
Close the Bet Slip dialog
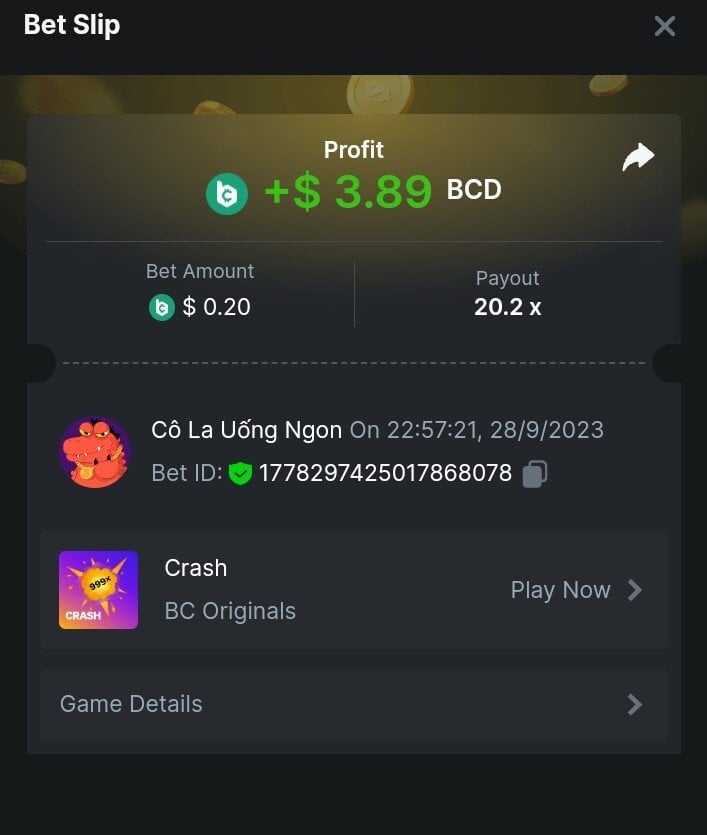665,26
